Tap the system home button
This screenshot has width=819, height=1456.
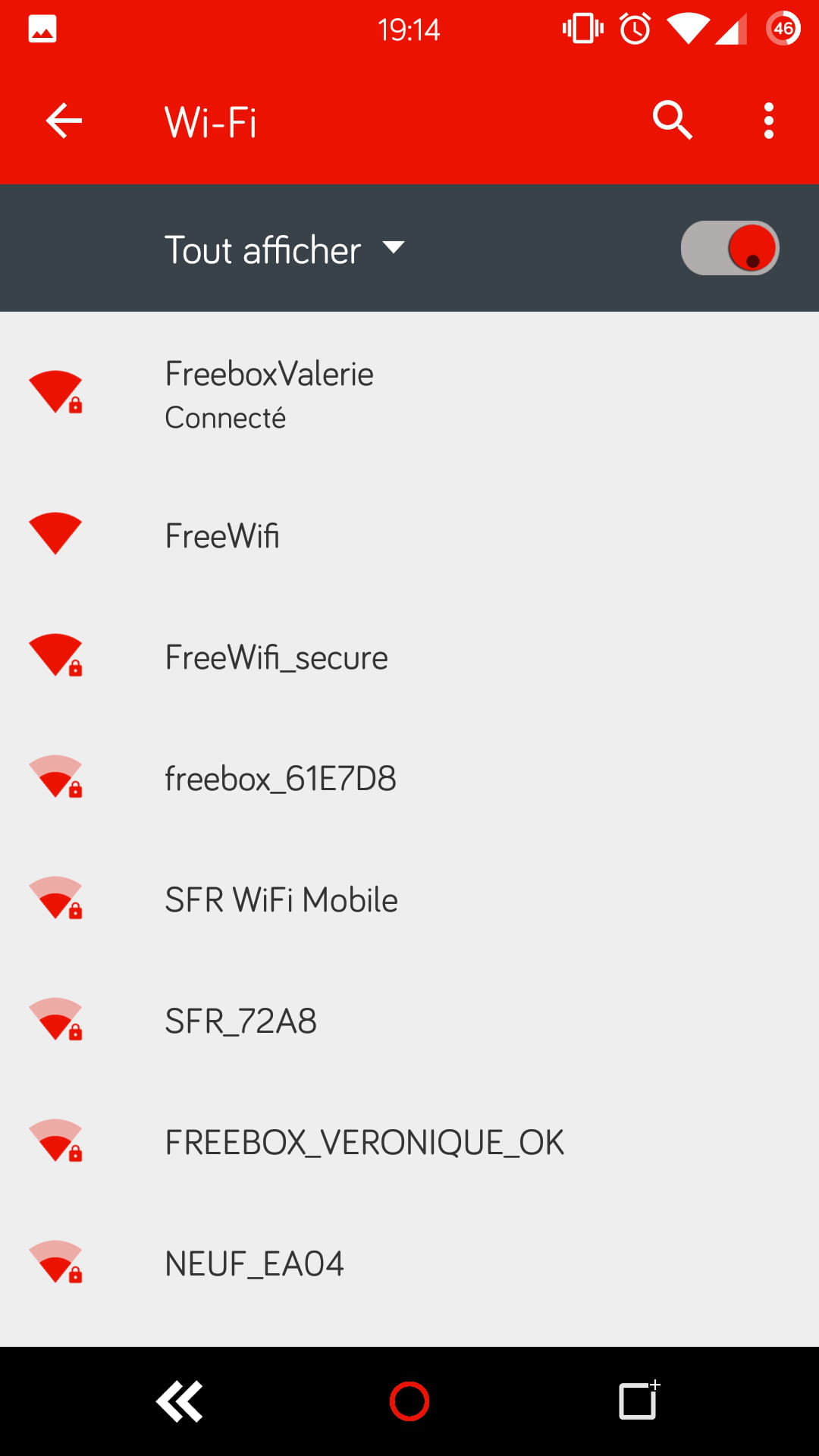(409, 1401)
